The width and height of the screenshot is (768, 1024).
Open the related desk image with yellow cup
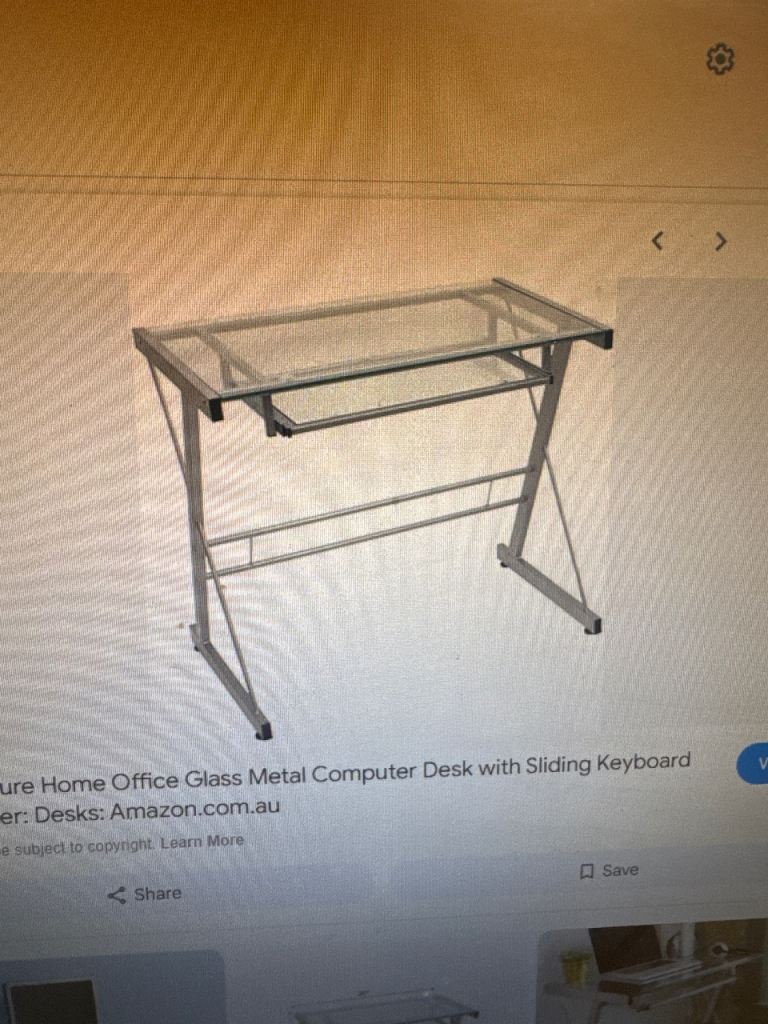pyautogui.click(x=650, y=975)
